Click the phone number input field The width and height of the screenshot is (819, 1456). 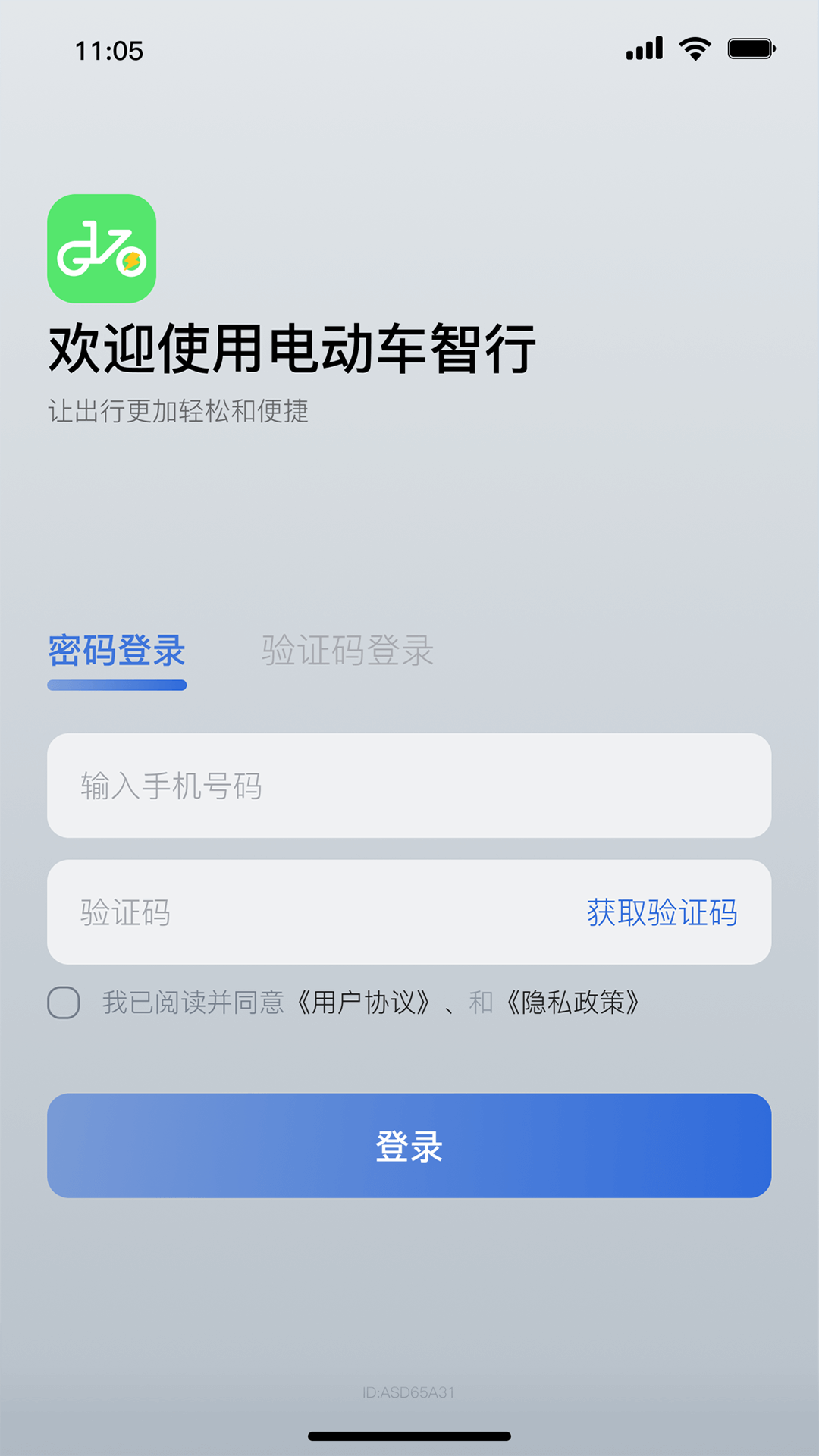(409, 786)
